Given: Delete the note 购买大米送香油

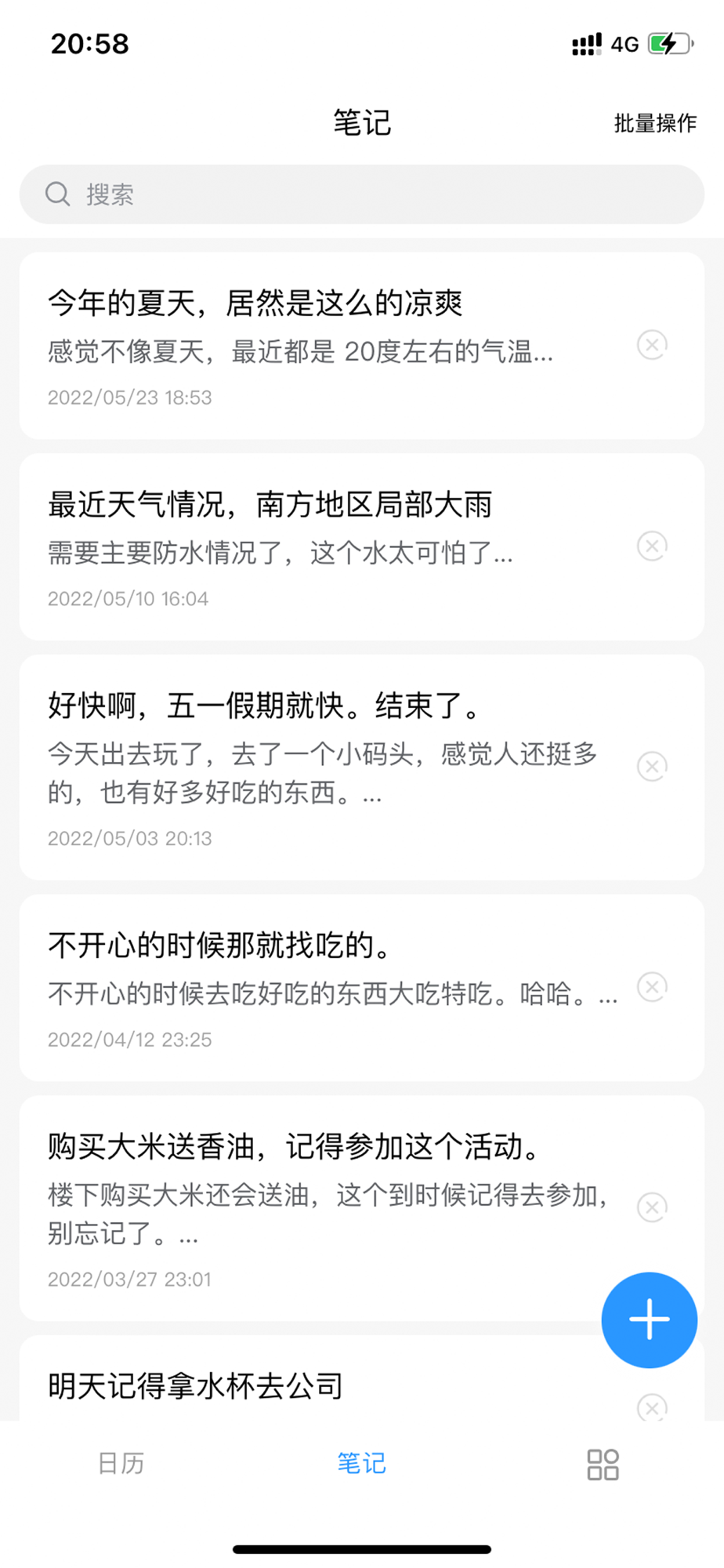Looking at the screenshot, I should (x=652, y=1207).
